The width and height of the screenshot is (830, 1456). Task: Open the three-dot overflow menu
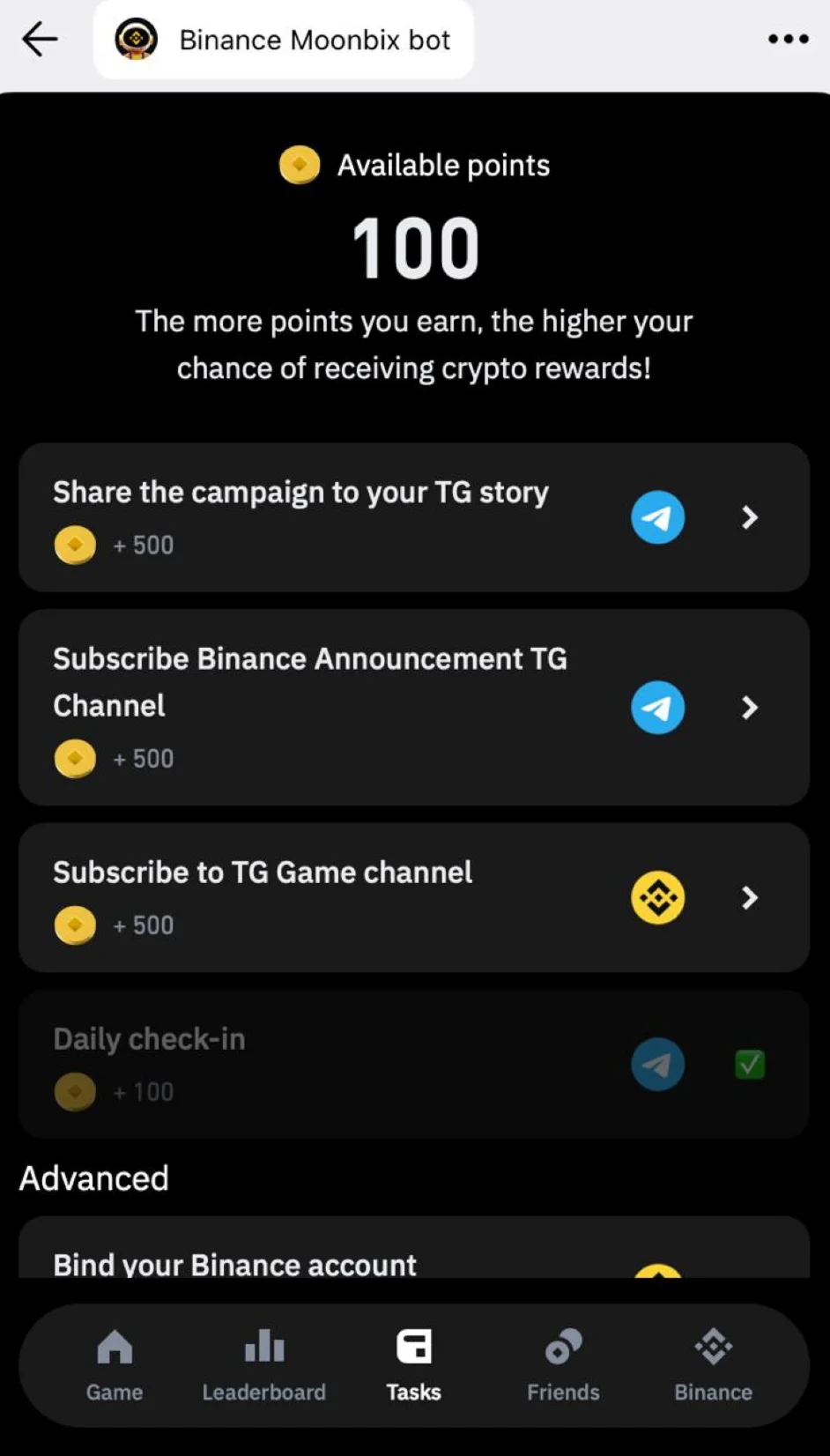[788, 39]
